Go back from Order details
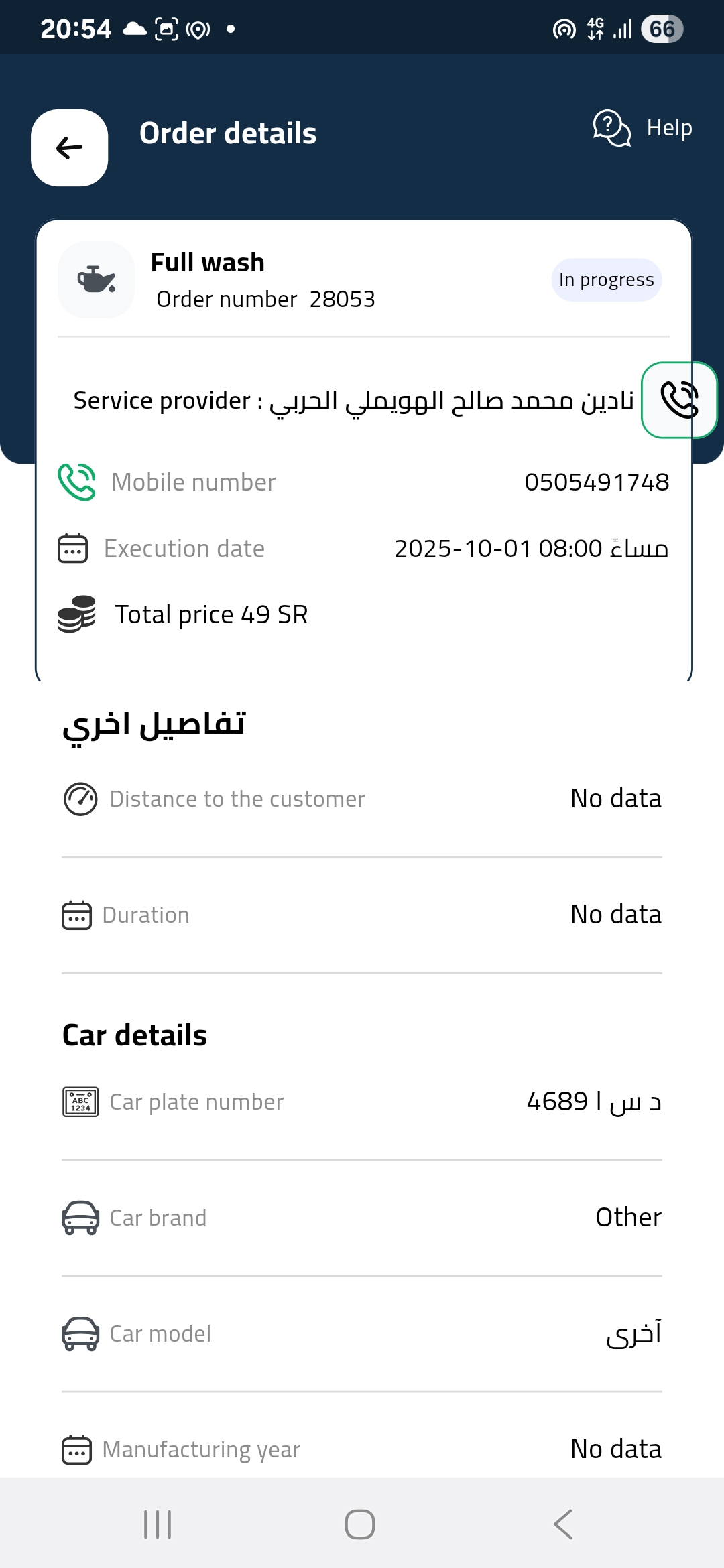The image size is (724, 1568). [70, 147]
